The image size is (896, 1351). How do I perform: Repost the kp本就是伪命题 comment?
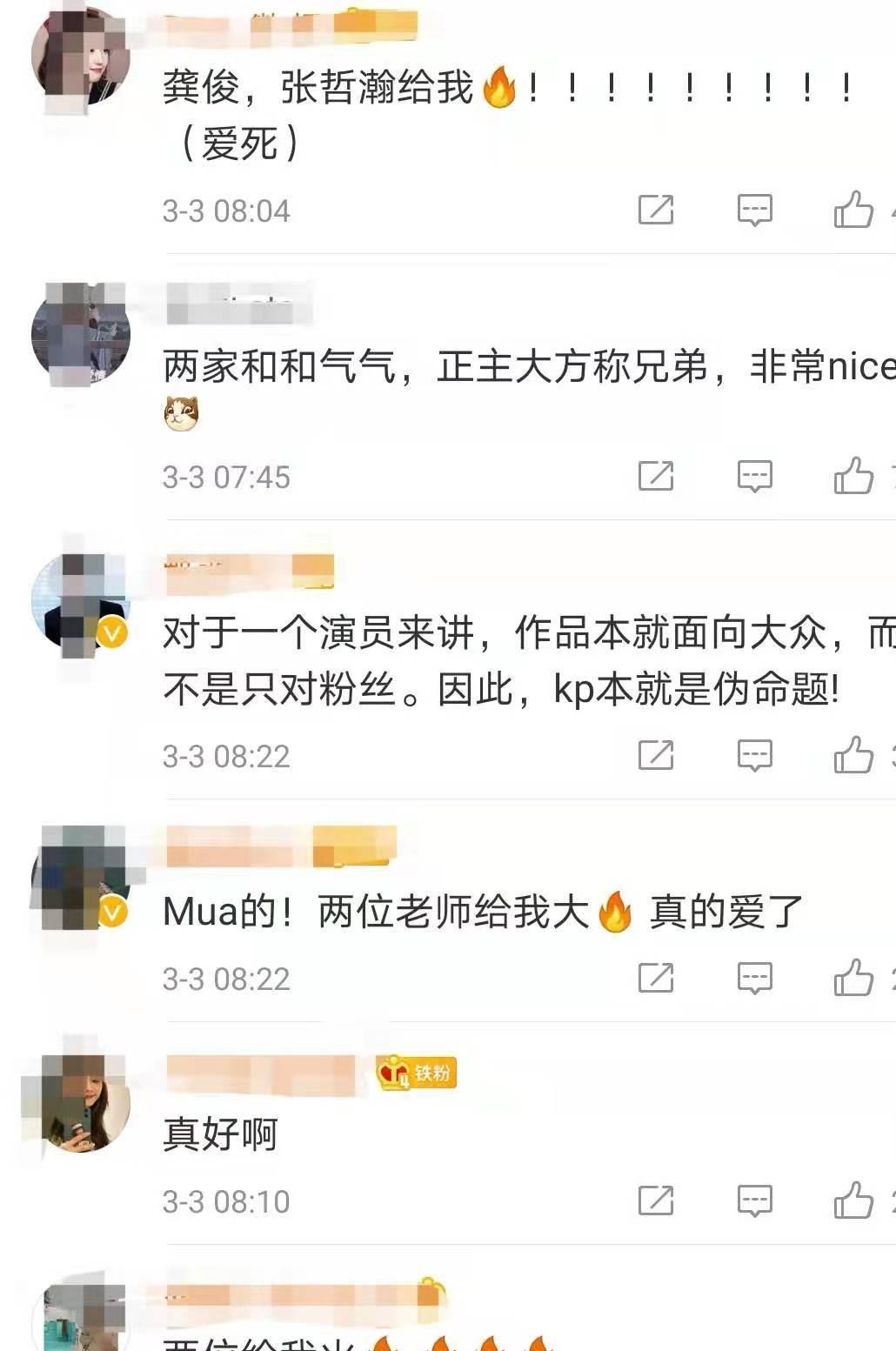(656, 755)
